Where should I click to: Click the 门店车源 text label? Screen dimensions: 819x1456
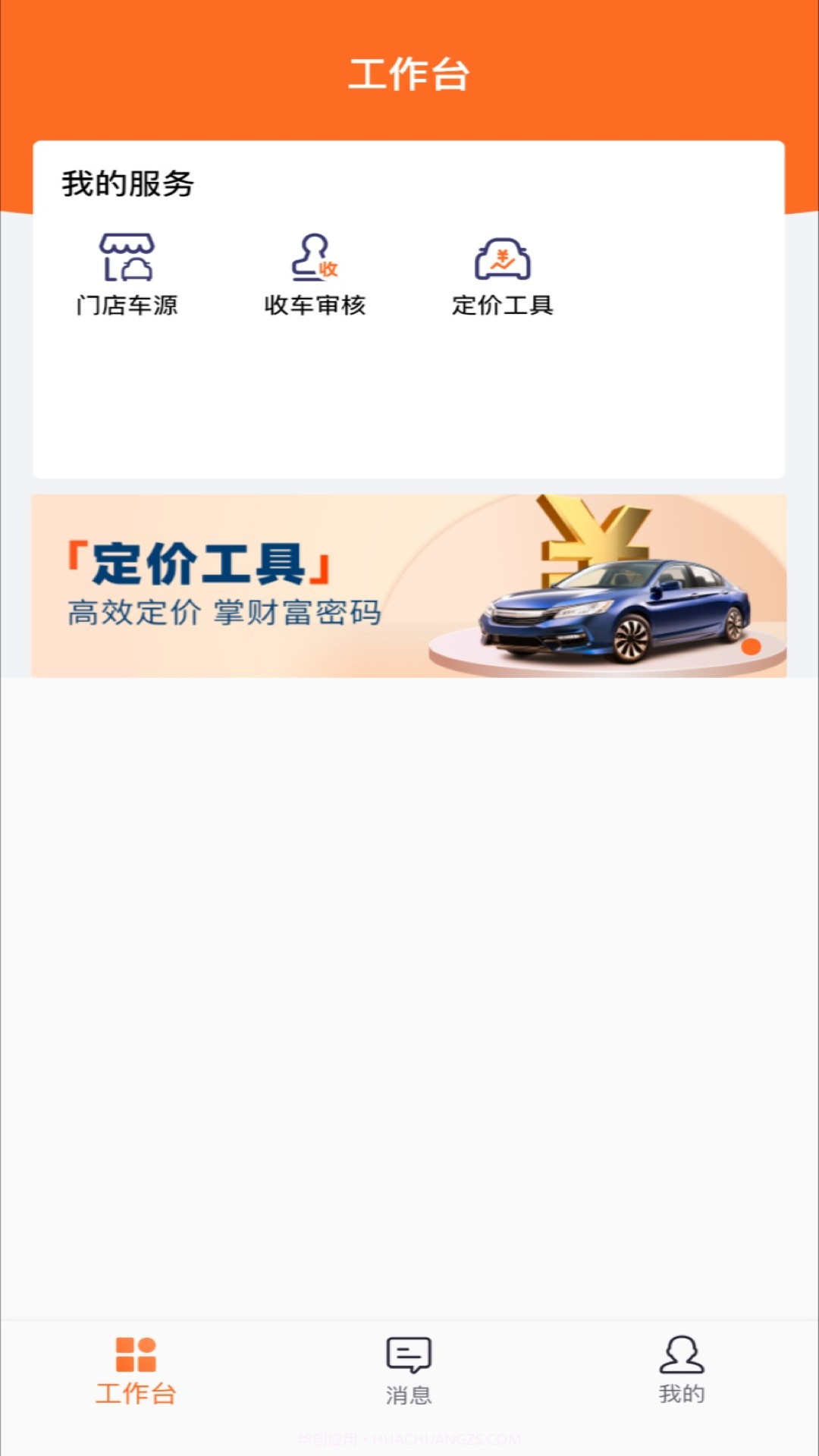click(127, 308)
